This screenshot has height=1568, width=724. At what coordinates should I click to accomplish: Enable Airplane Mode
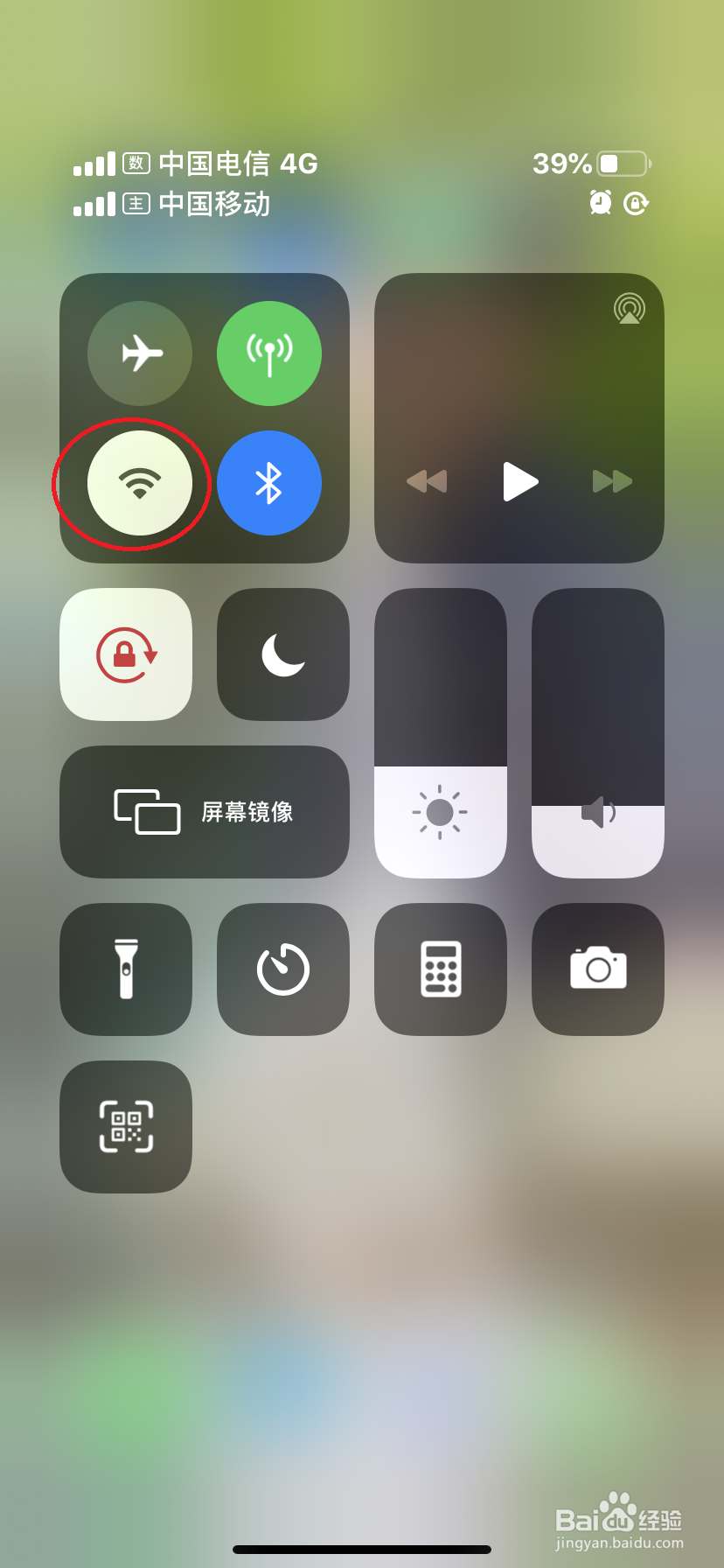click(x=139, y=353)
